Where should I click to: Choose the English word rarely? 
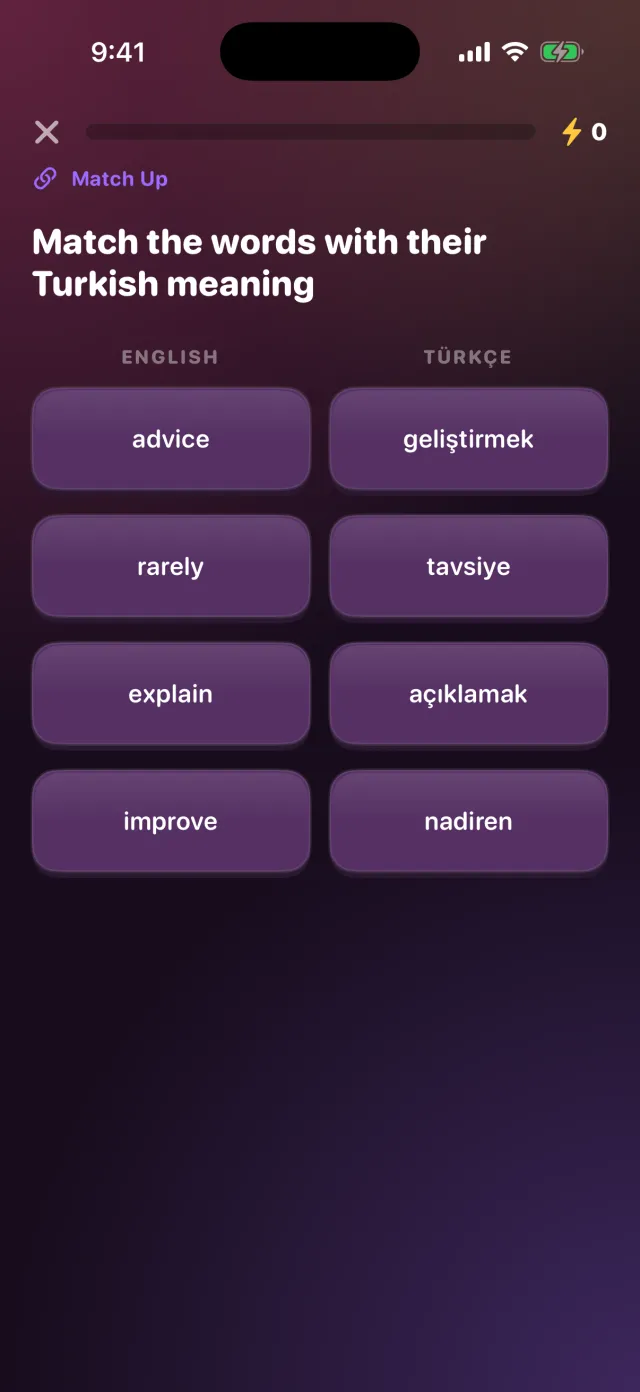[x=171, y=566]
